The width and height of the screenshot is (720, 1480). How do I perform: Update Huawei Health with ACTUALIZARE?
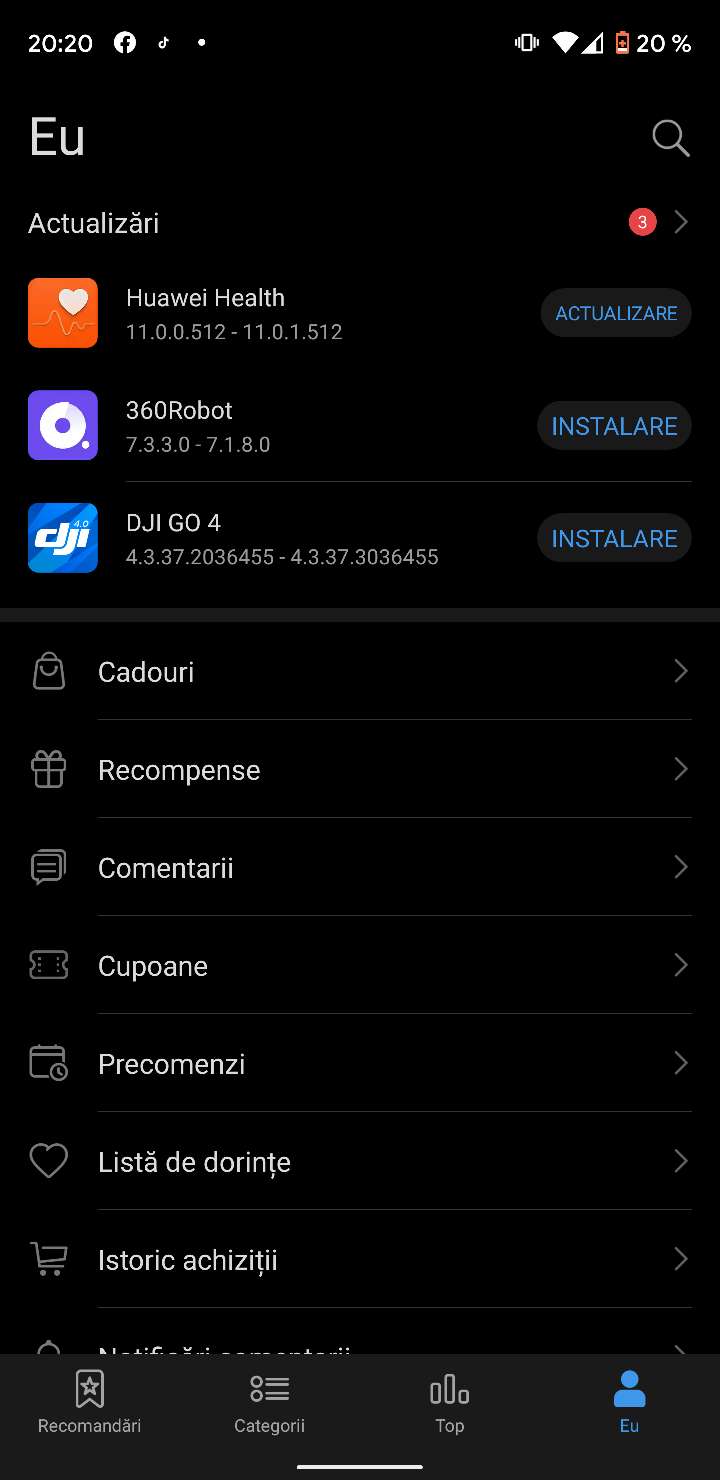pos(615,313)
